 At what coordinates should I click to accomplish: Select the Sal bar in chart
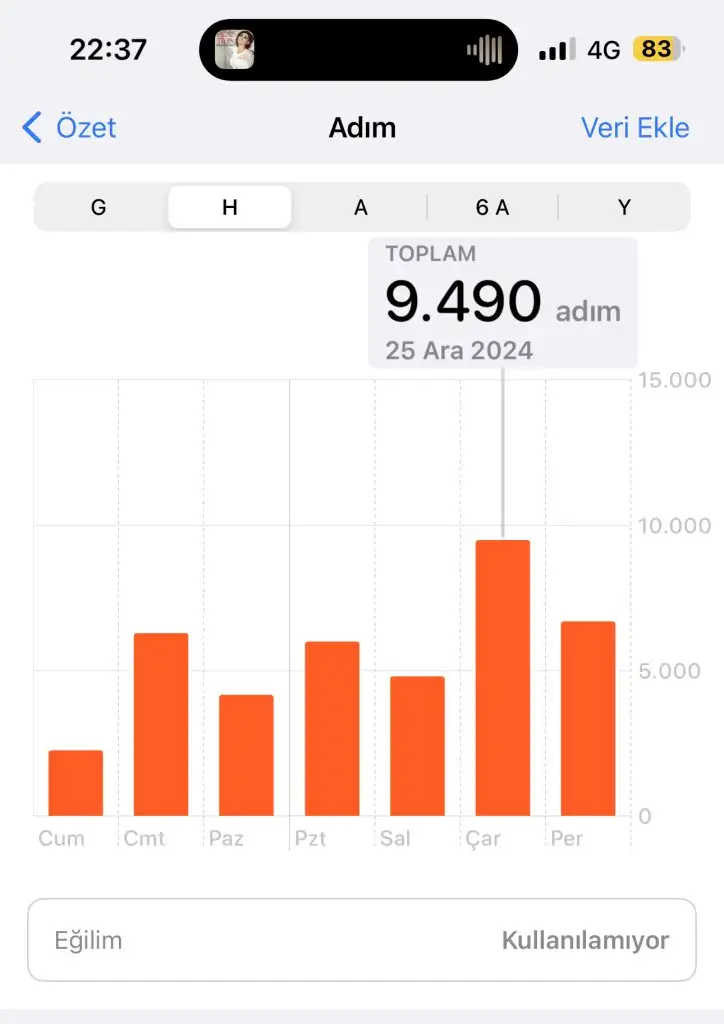[x=417, y=746]
